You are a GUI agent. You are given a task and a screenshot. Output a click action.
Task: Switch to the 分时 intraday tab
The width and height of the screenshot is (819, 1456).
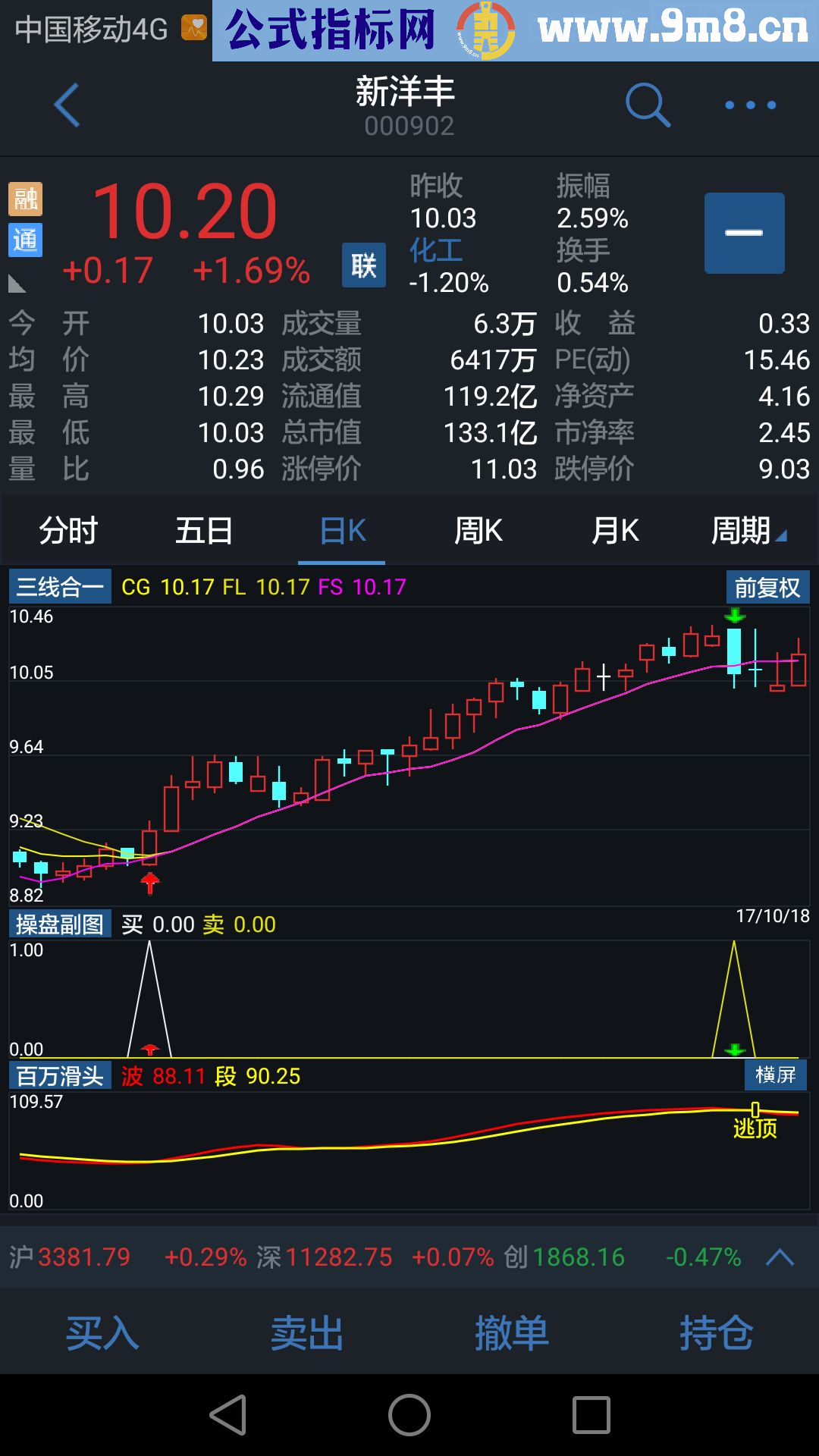click(x=67, y=531)
